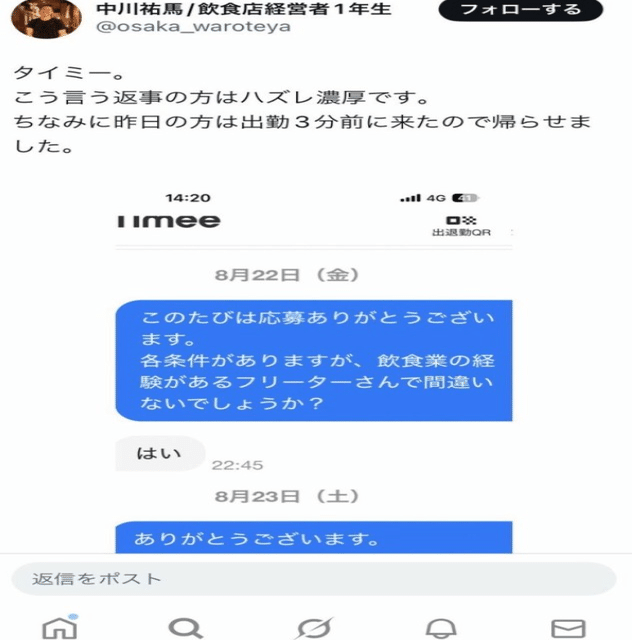This screenshot has width=640, height=640.
Task: Open the Grok tab
Action: (x=314, y=627)
